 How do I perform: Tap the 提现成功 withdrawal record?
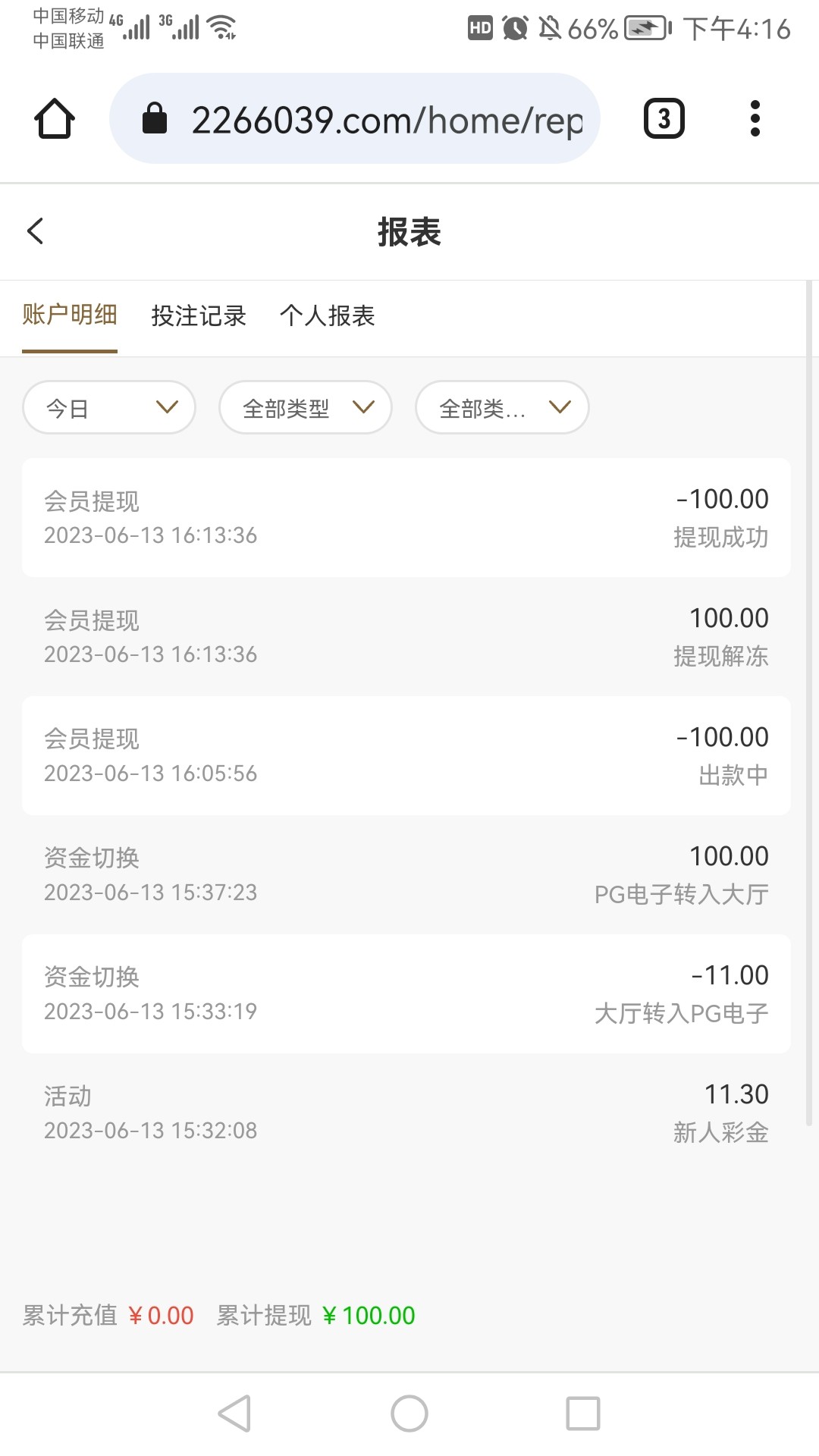(408, 517)
